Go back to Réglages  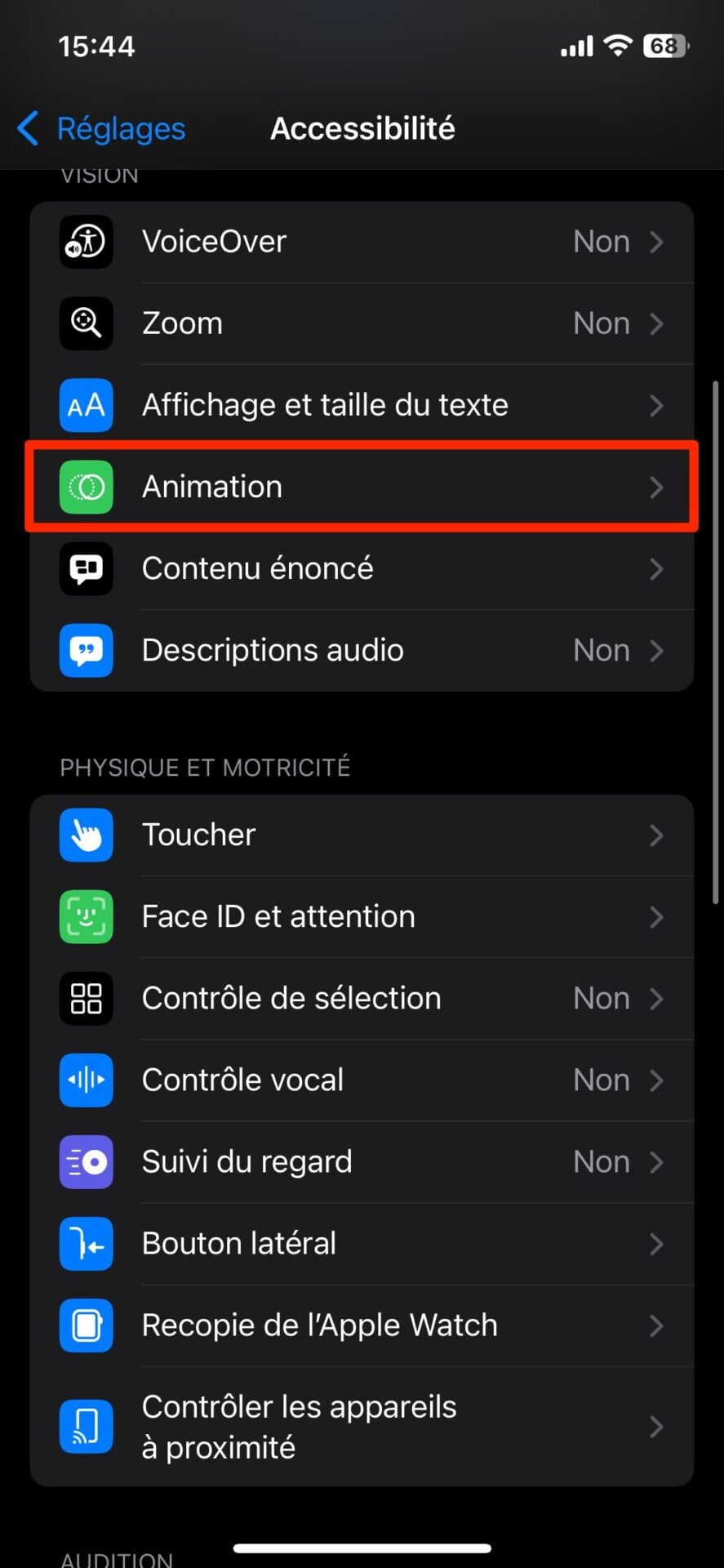[102, 129]
